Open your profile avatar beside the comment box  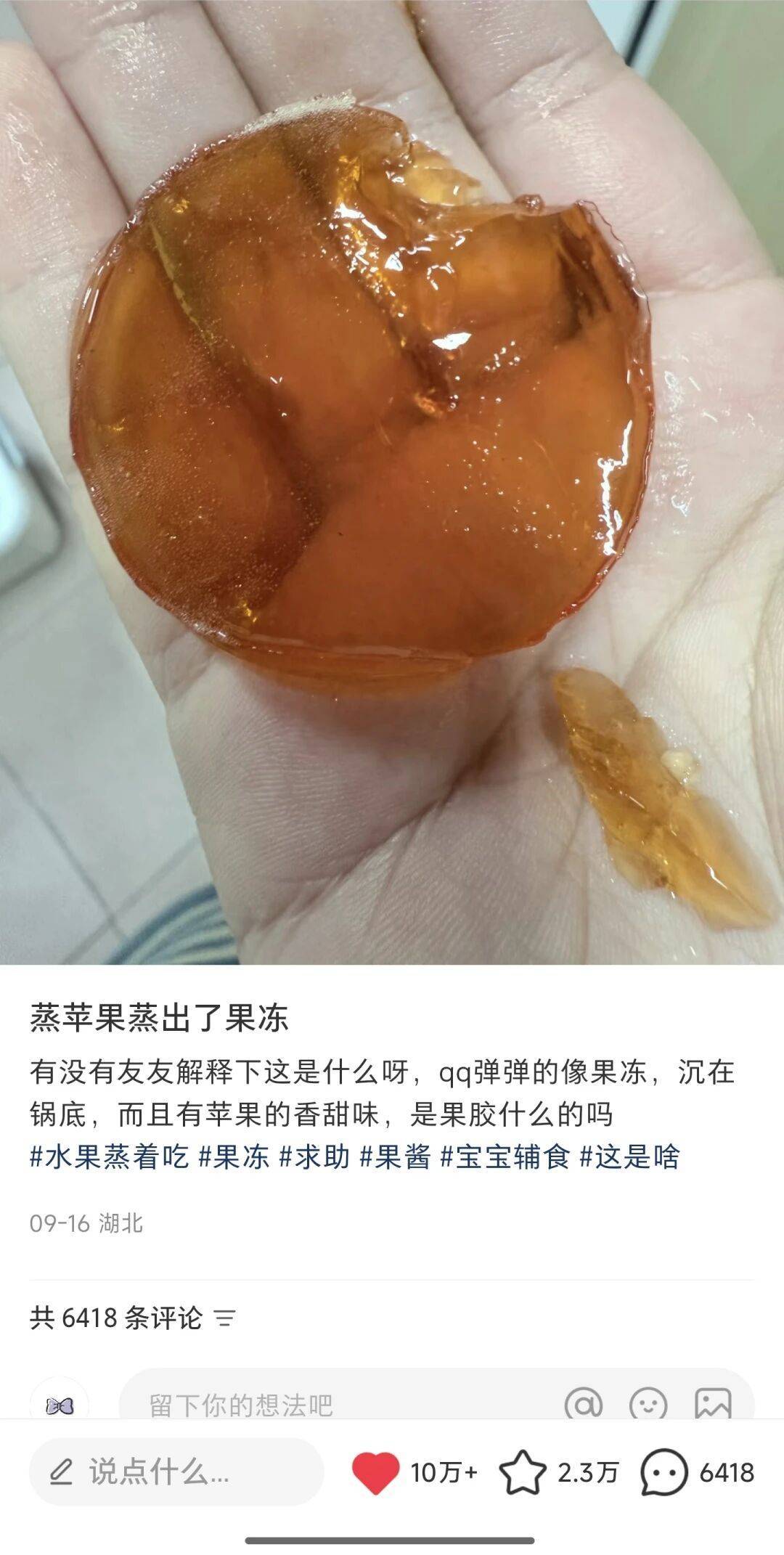tap(60, 1405)
